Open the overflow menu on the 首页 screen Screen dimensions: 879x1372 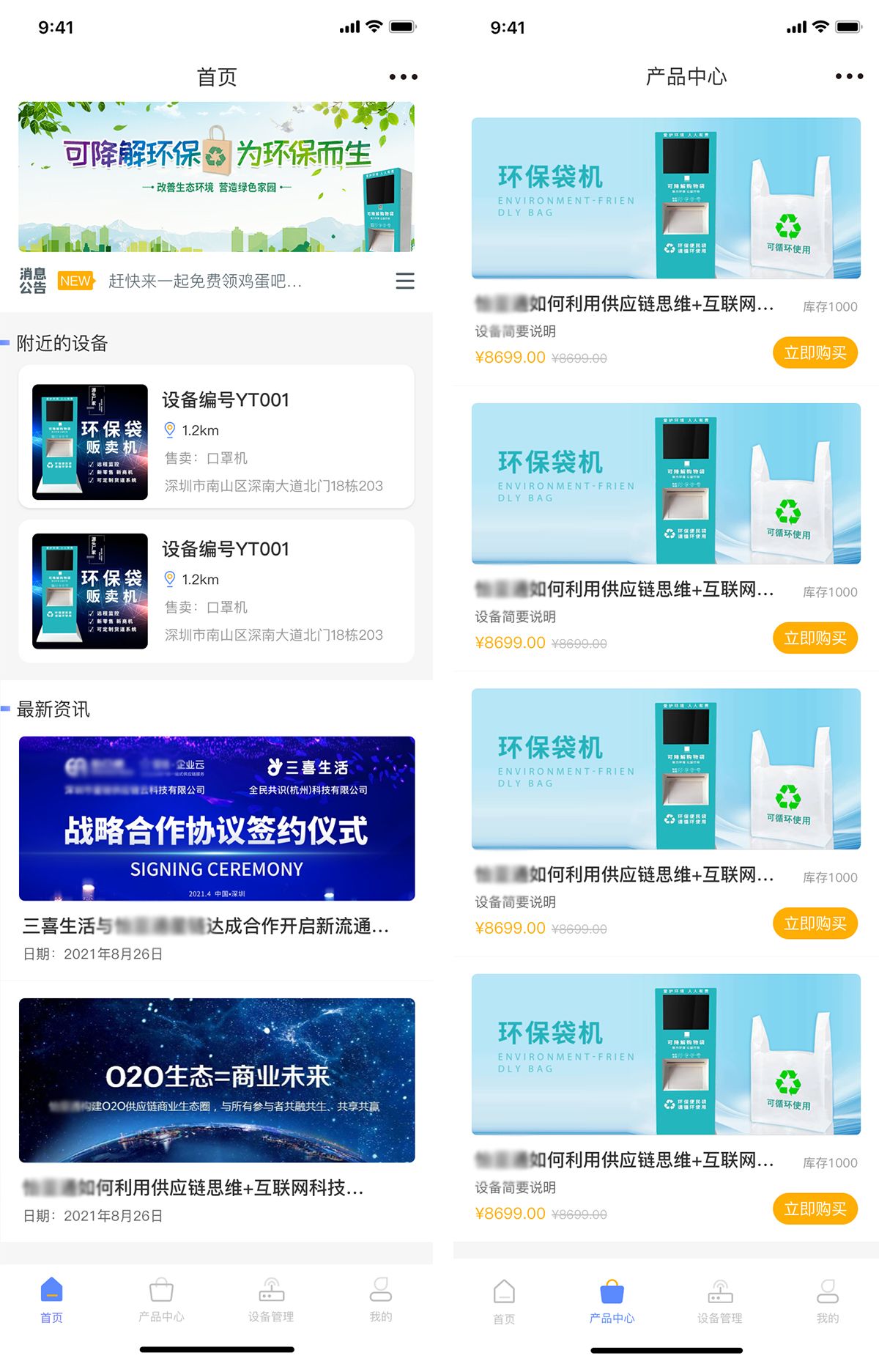[x=403, y=77]
